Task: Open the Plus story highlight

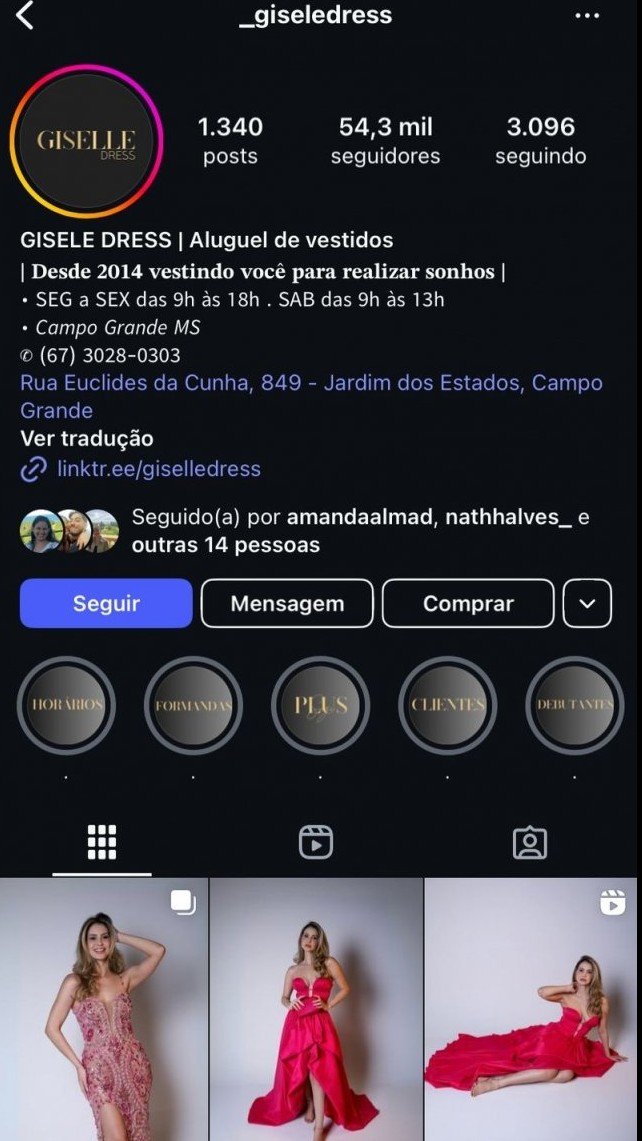Action: click(320, 705)
